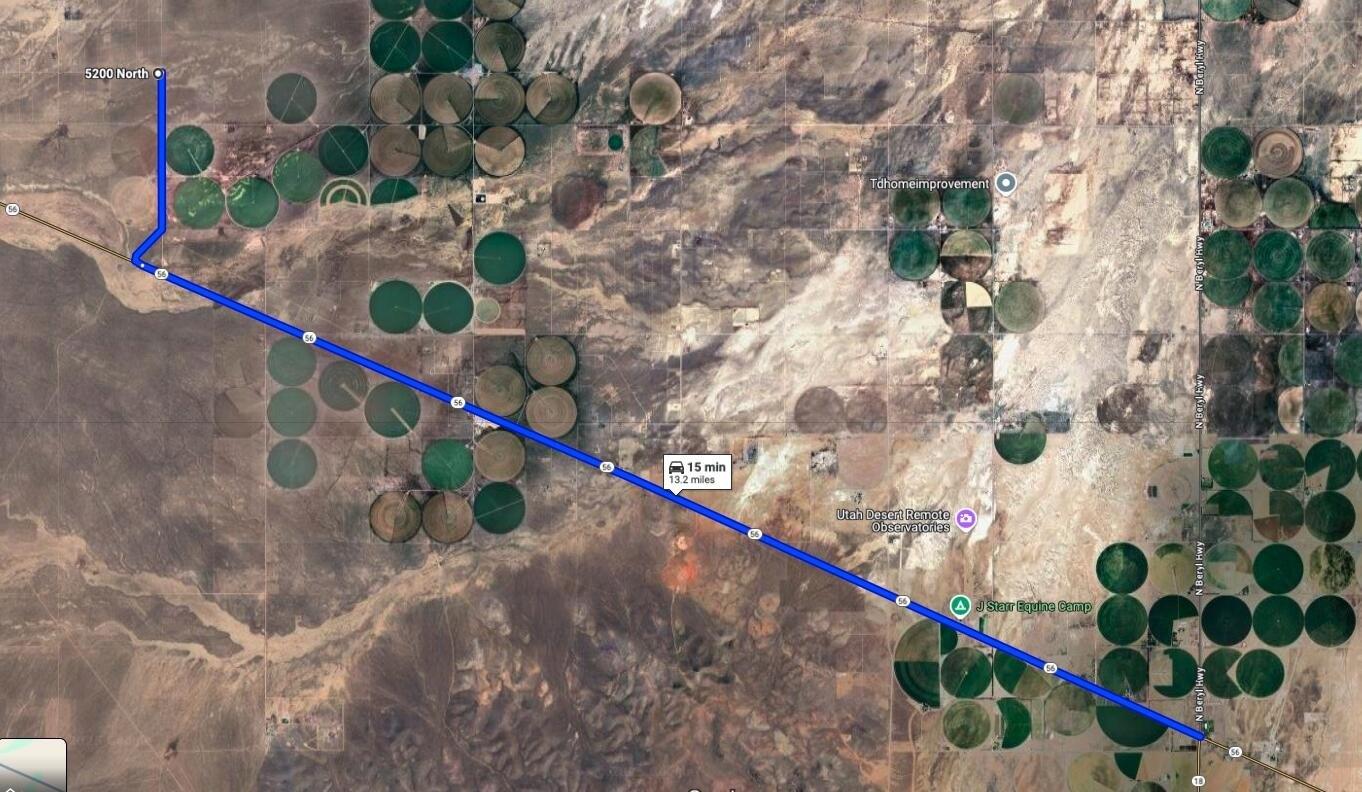This screenshot has width=1362, height=792.
Task: Open the map layers thumbnail
Action: [x=32, y=765]
